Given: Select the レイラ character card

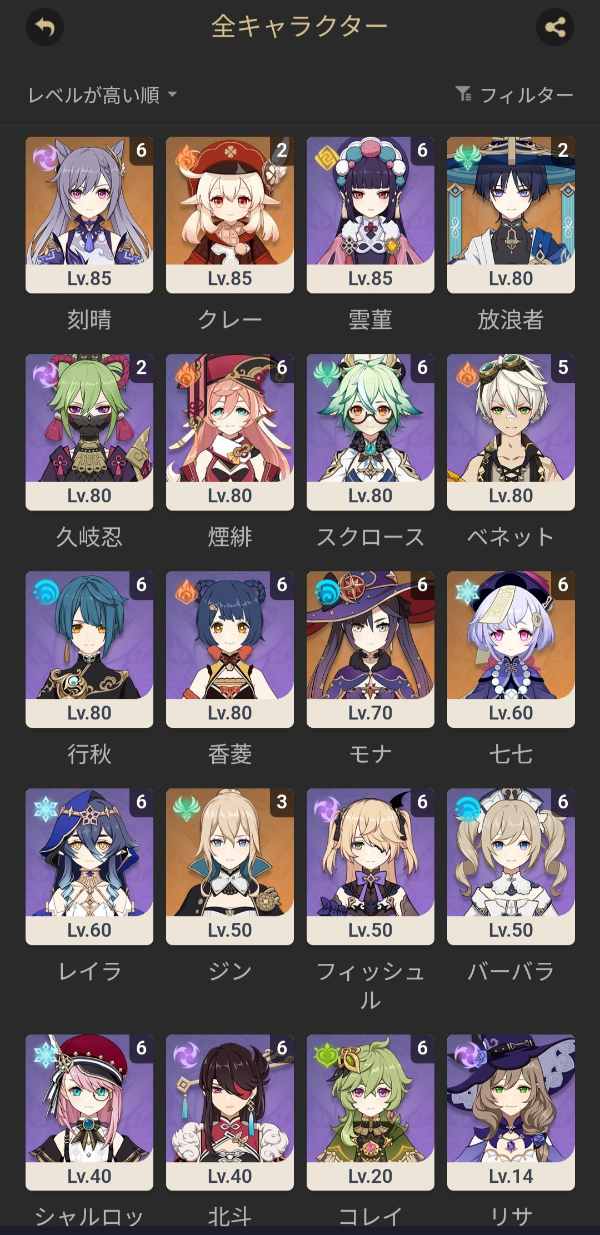Looking at the screenshot, I should click(x=89, y=866).
